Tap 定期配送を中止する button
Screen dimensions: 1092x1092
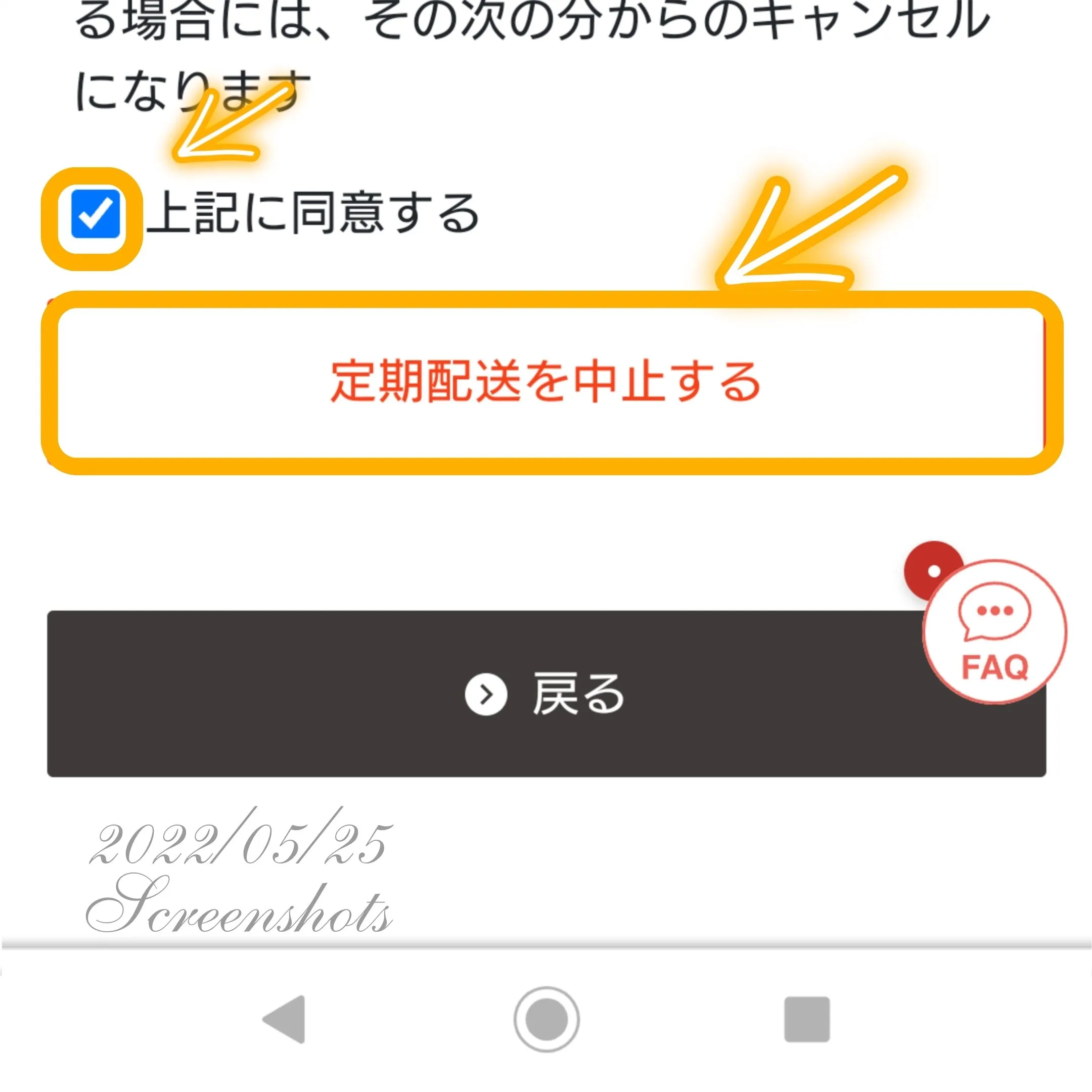546,383
